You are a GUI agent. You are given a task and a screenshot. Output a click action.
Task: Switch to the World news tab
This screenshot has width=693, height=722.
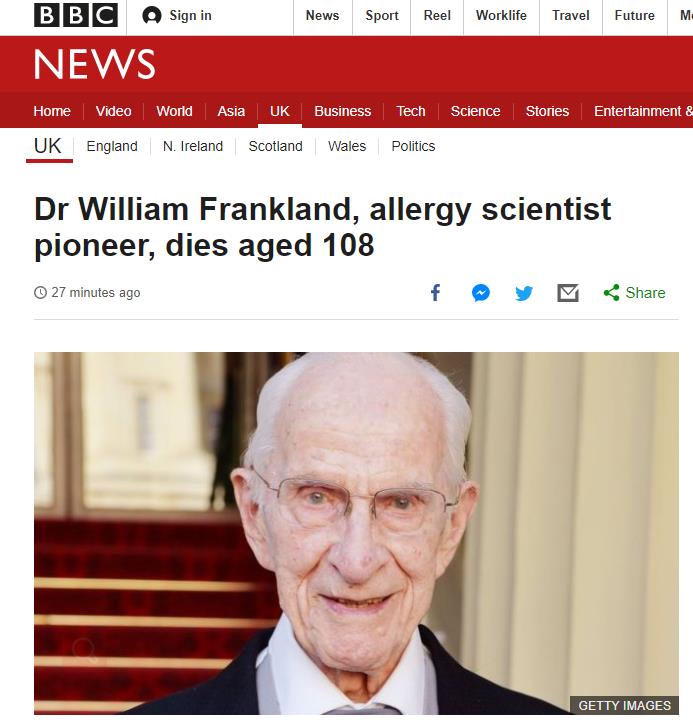point(174,111)
